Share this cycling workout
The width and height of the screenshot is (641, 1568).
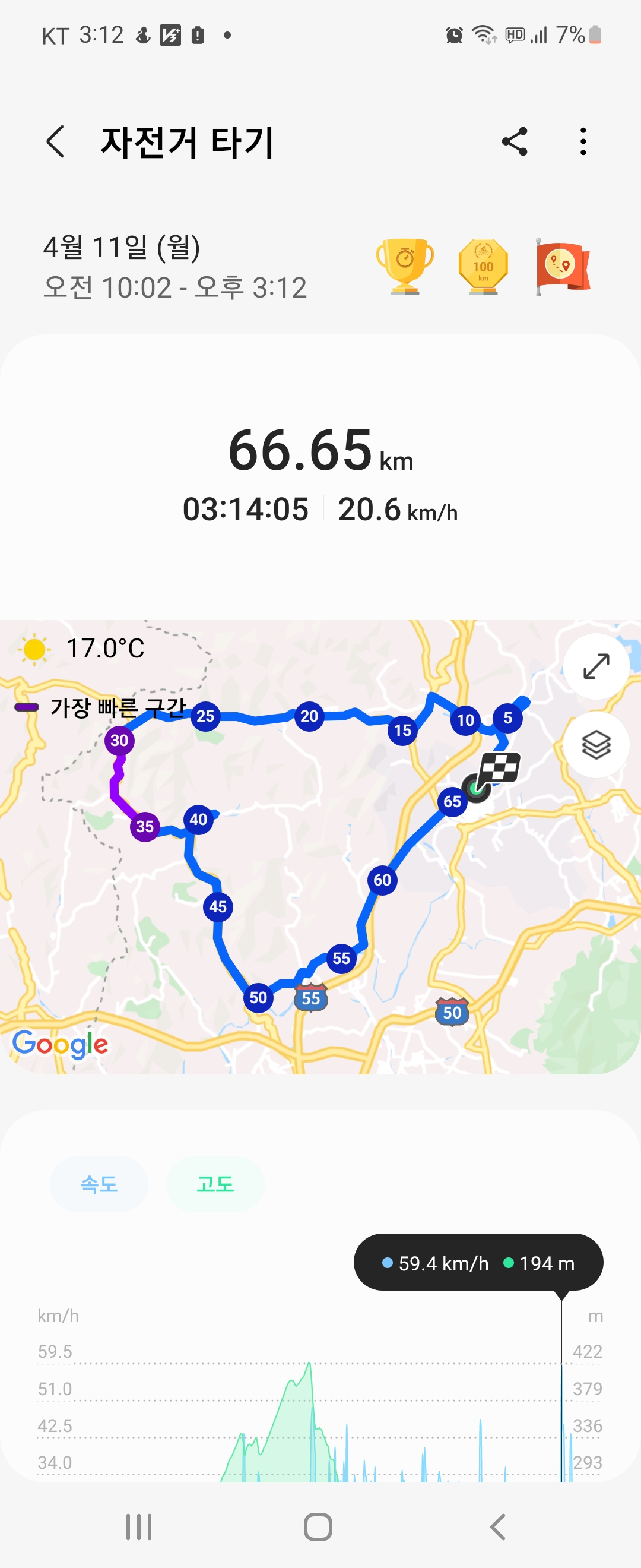click(x=515, y=143)
